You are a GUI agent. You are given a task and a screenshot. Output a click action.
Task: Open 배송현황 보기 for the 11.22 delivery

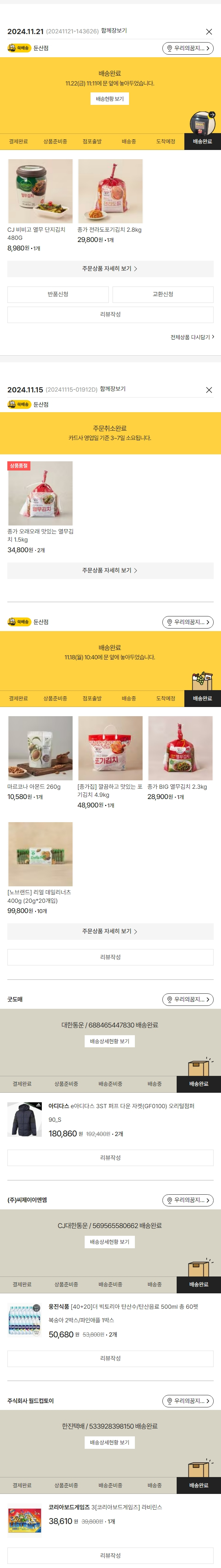[x=110, y=99]
